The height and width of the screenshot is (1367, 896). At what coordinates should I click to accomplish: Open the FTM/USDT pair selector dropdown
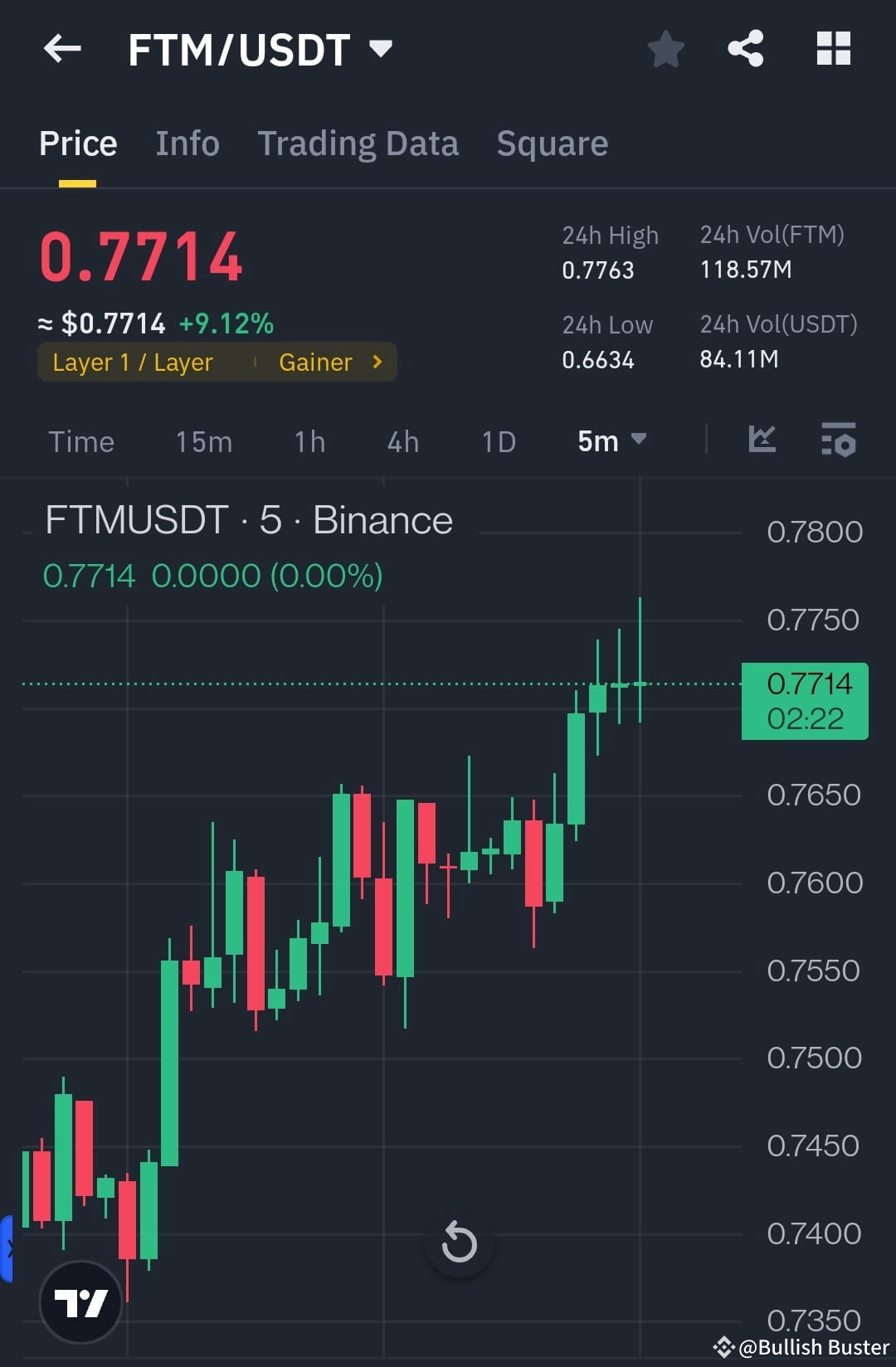pos(380,49)
